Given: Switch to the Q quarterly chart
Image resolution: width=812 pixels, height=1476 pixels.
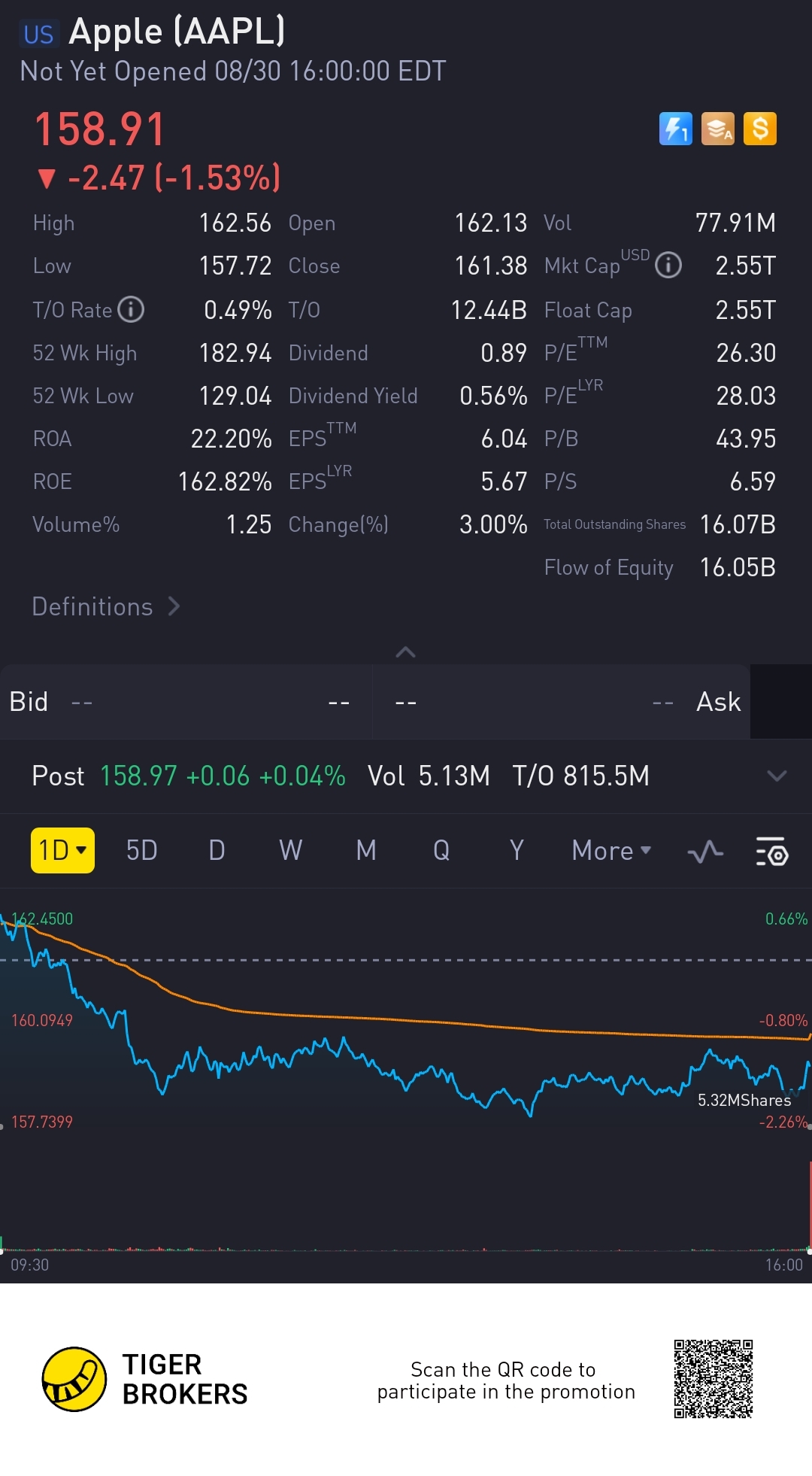Looking at the screenshot, I should point(441,850).
